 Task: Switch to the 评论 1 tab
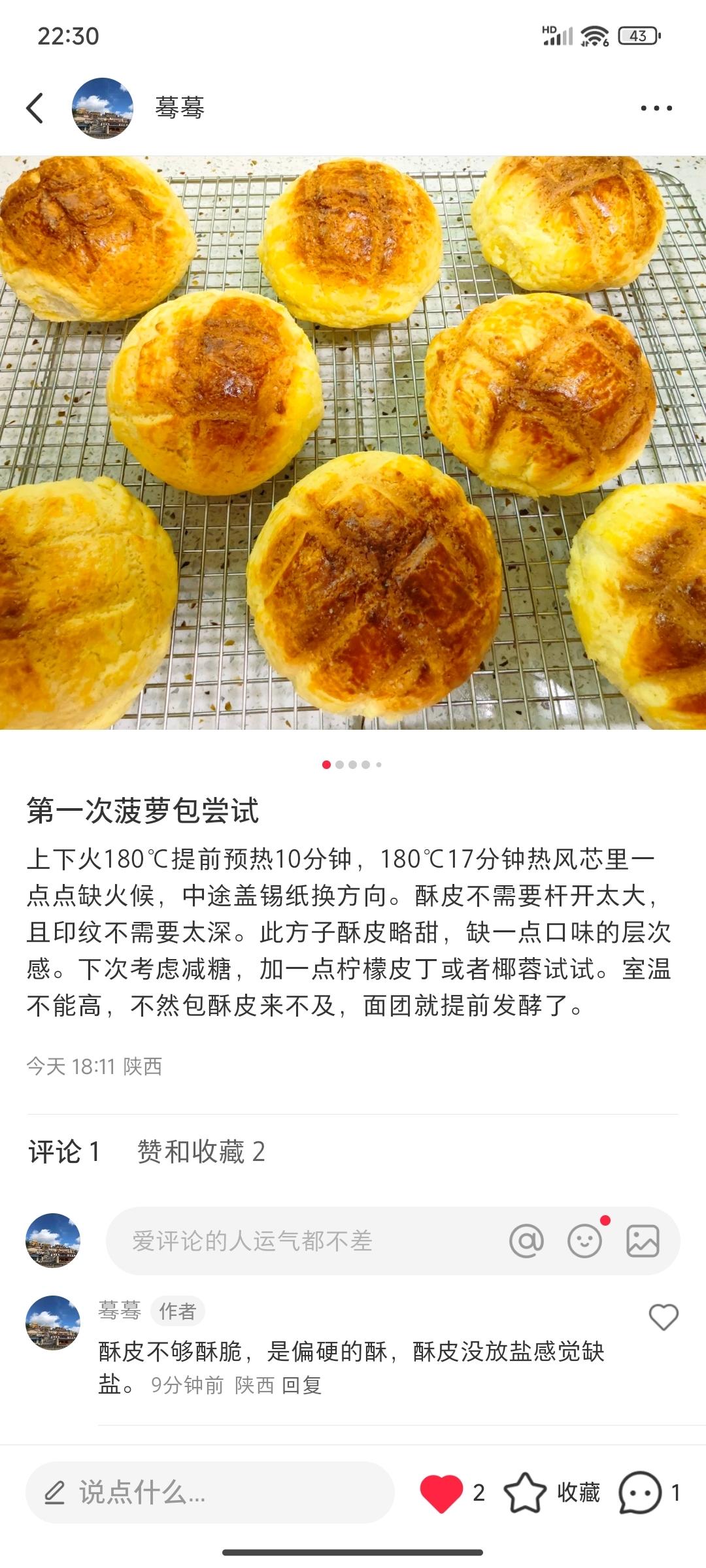pos(64,1151)
